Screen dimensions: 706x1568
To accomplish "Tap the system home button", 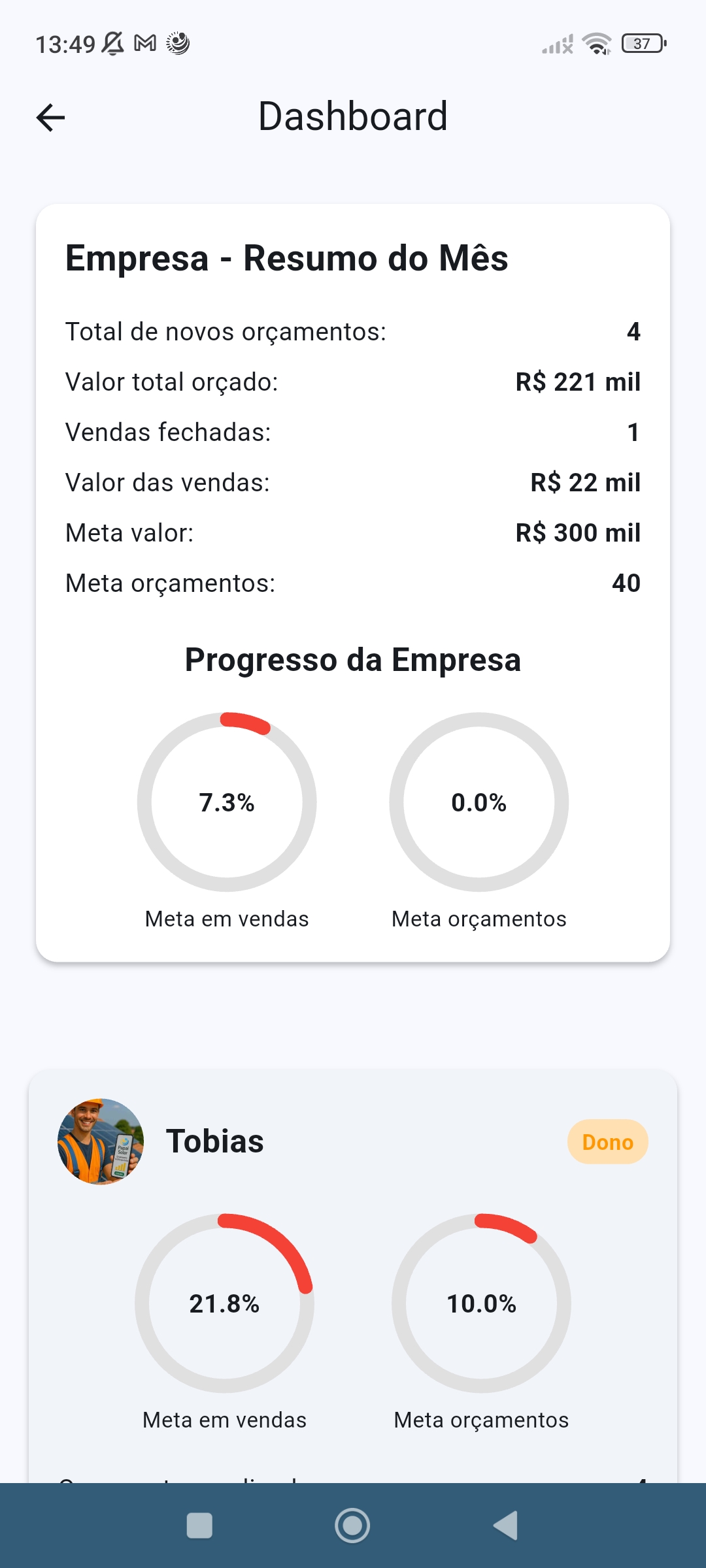I will coord(352,1526).
